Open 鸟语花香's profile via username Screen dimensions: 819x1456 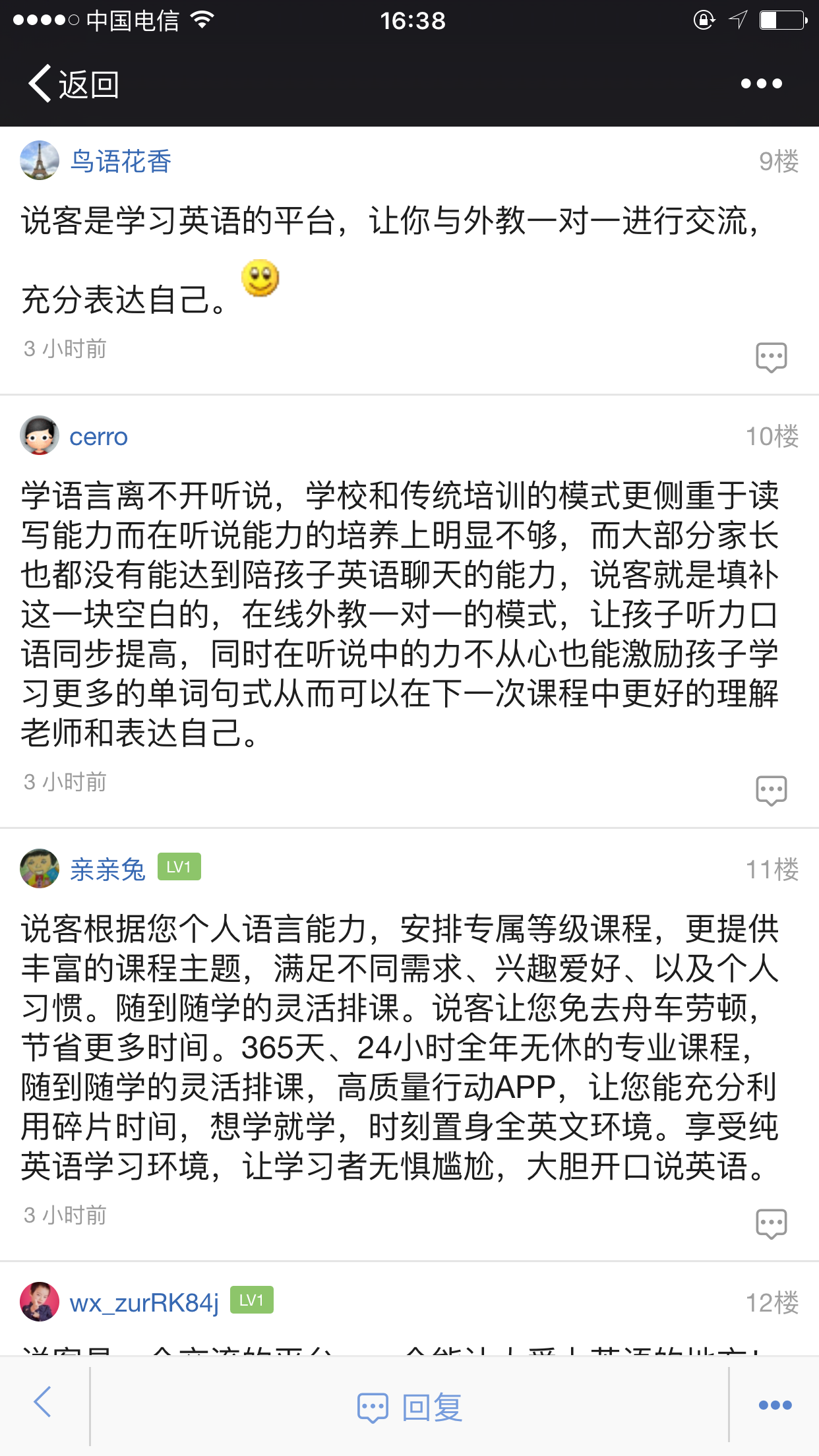121,161
